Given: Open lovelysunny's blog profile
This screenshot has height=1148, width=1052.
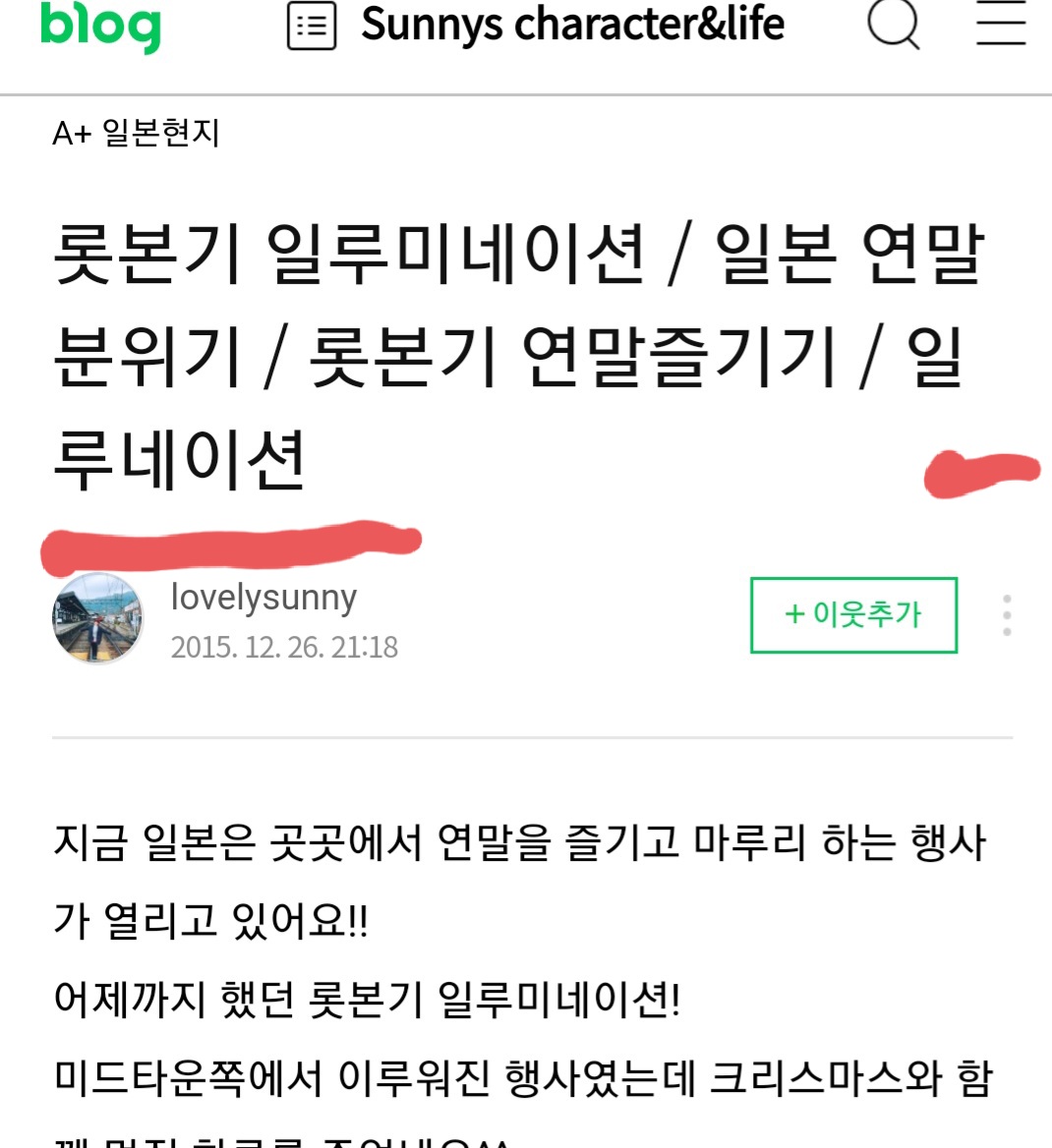Looking at the screenshot, I should [x=263, y=597].
